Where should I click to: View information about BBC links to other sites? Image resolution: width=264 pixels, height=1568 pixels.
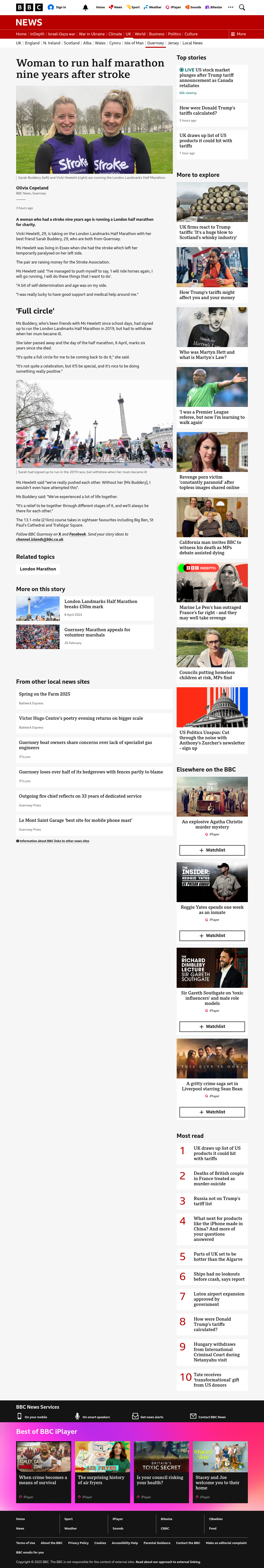(x=53, y=841)
